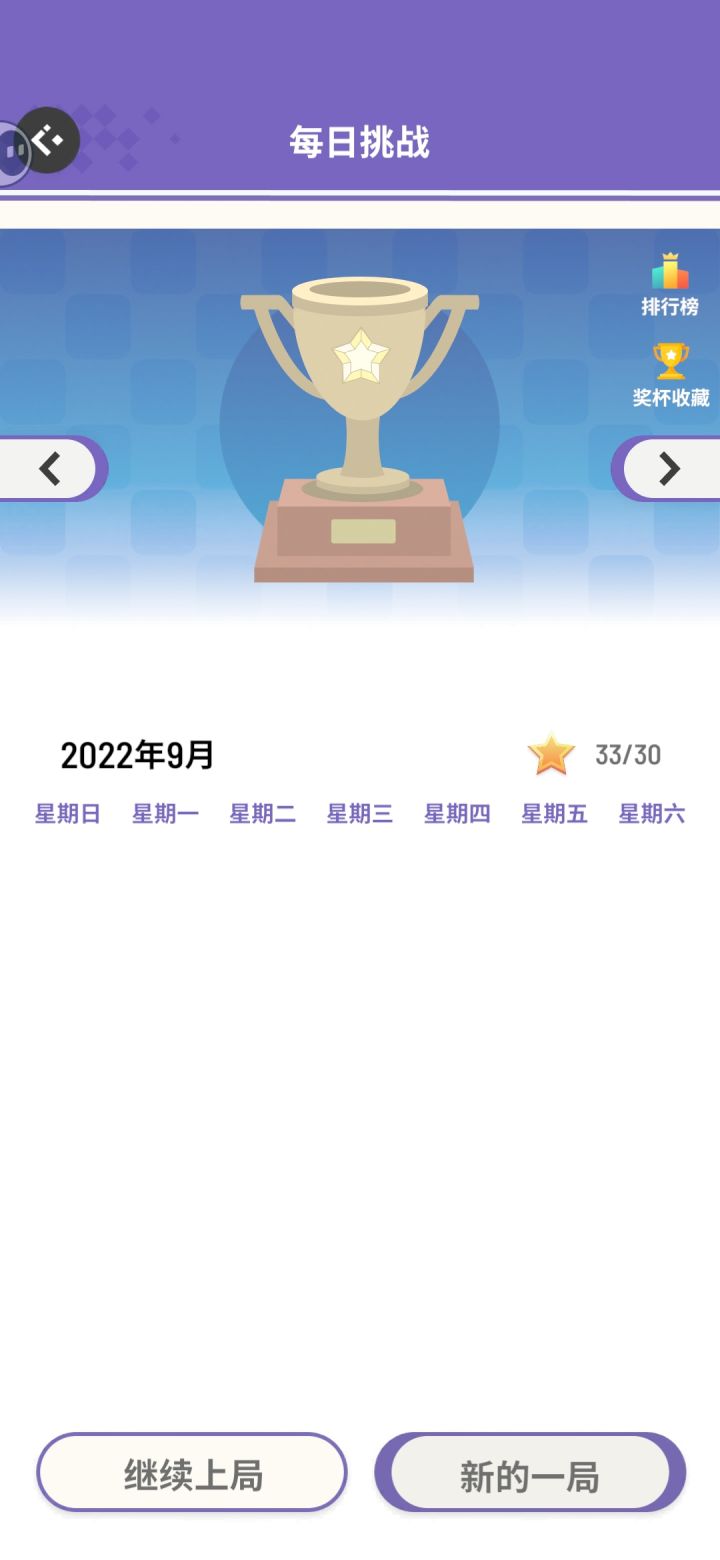Tap 继续上局 to continue the last game

pos(192,1473)
